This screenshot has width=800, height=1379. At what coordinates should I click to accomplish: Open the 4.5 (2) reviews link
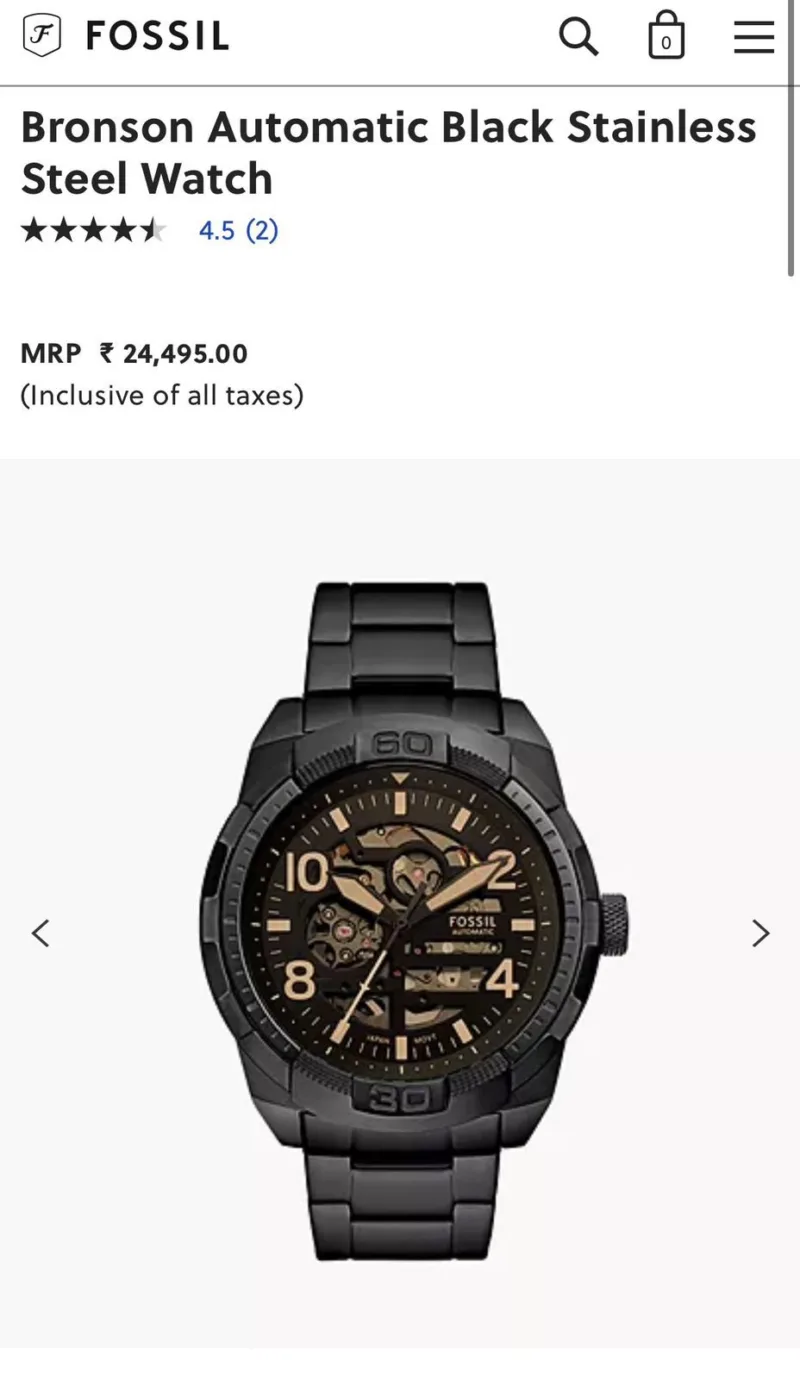pos(238,231)
